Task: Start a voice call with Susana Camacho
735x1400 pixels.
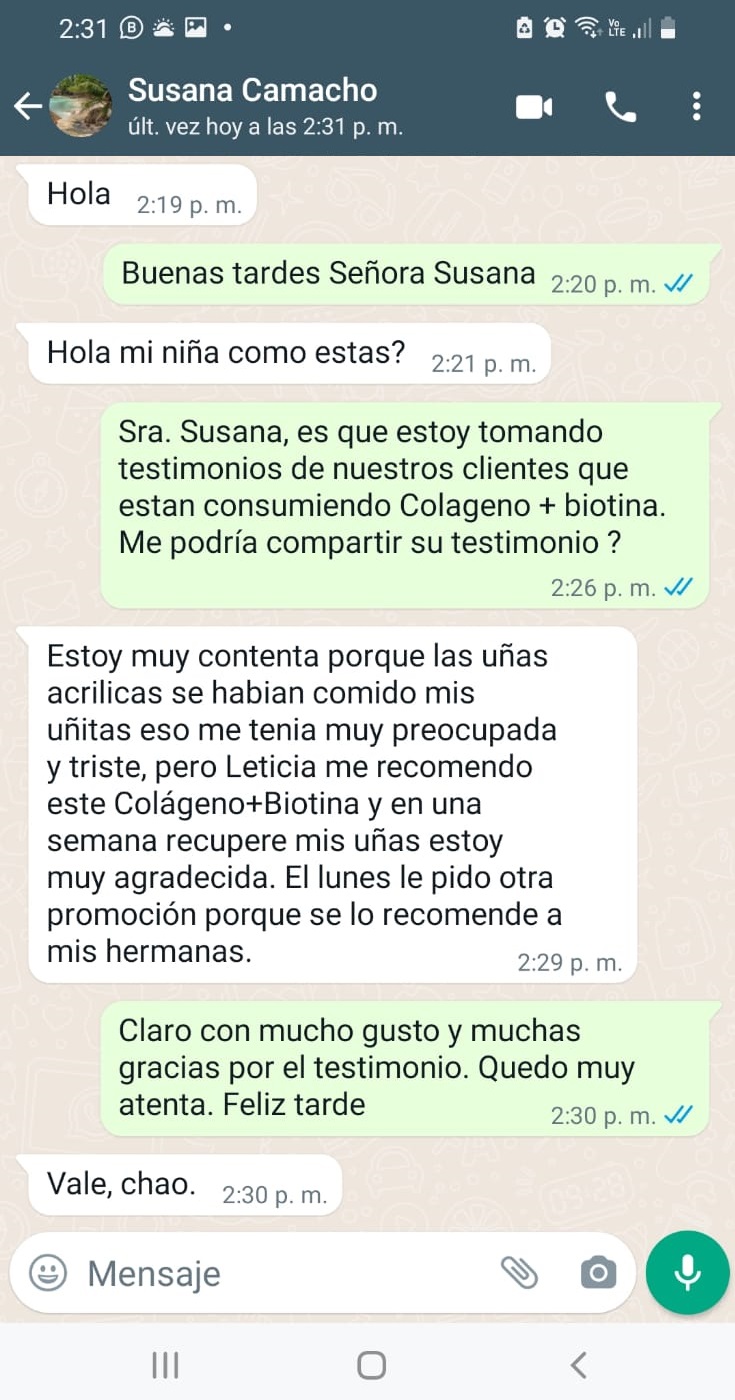Action: point(621,105)
